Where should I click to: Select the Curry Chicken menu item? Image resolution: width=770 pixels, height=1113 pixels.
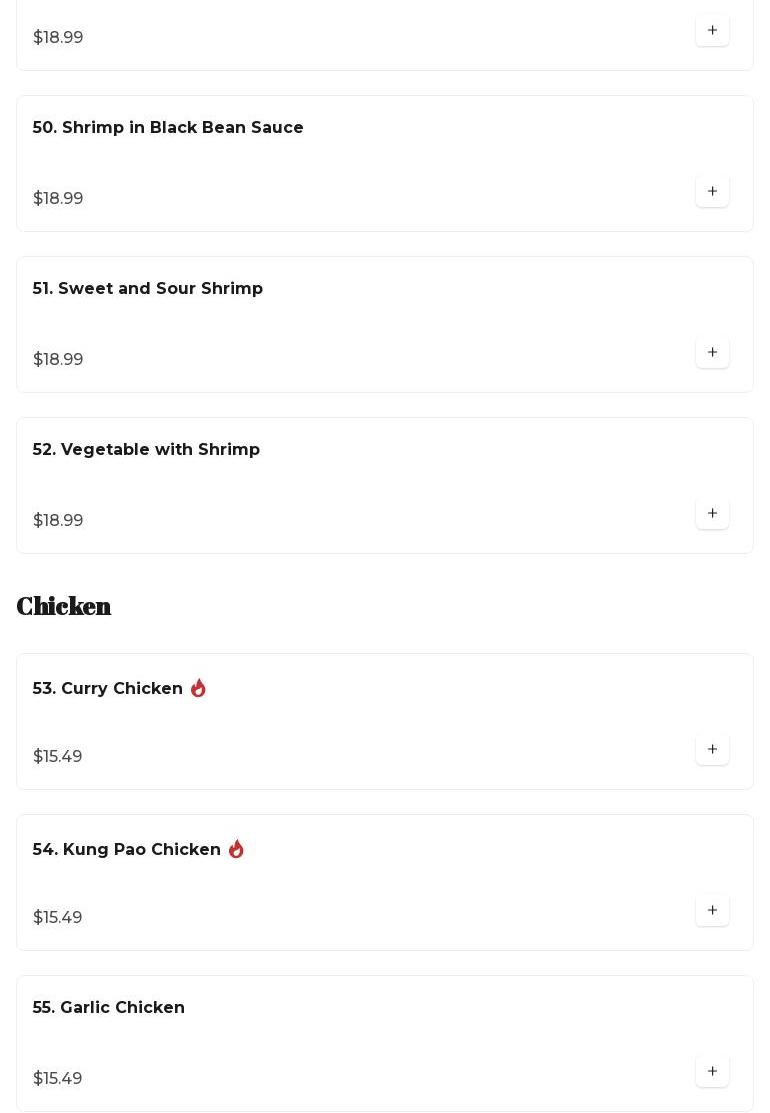(x=108, y=689)
